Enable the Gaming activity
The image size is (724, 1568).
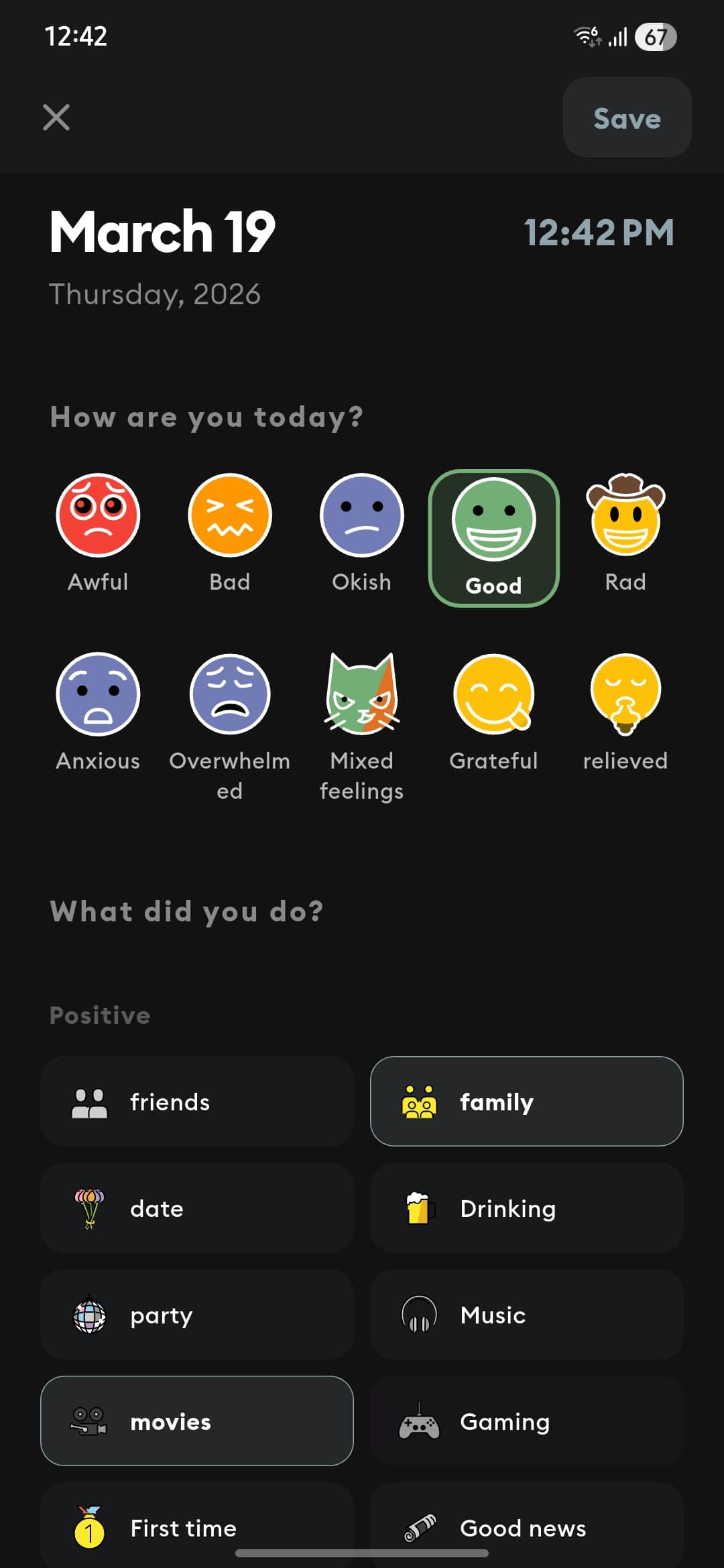[x=526, y=1421]
